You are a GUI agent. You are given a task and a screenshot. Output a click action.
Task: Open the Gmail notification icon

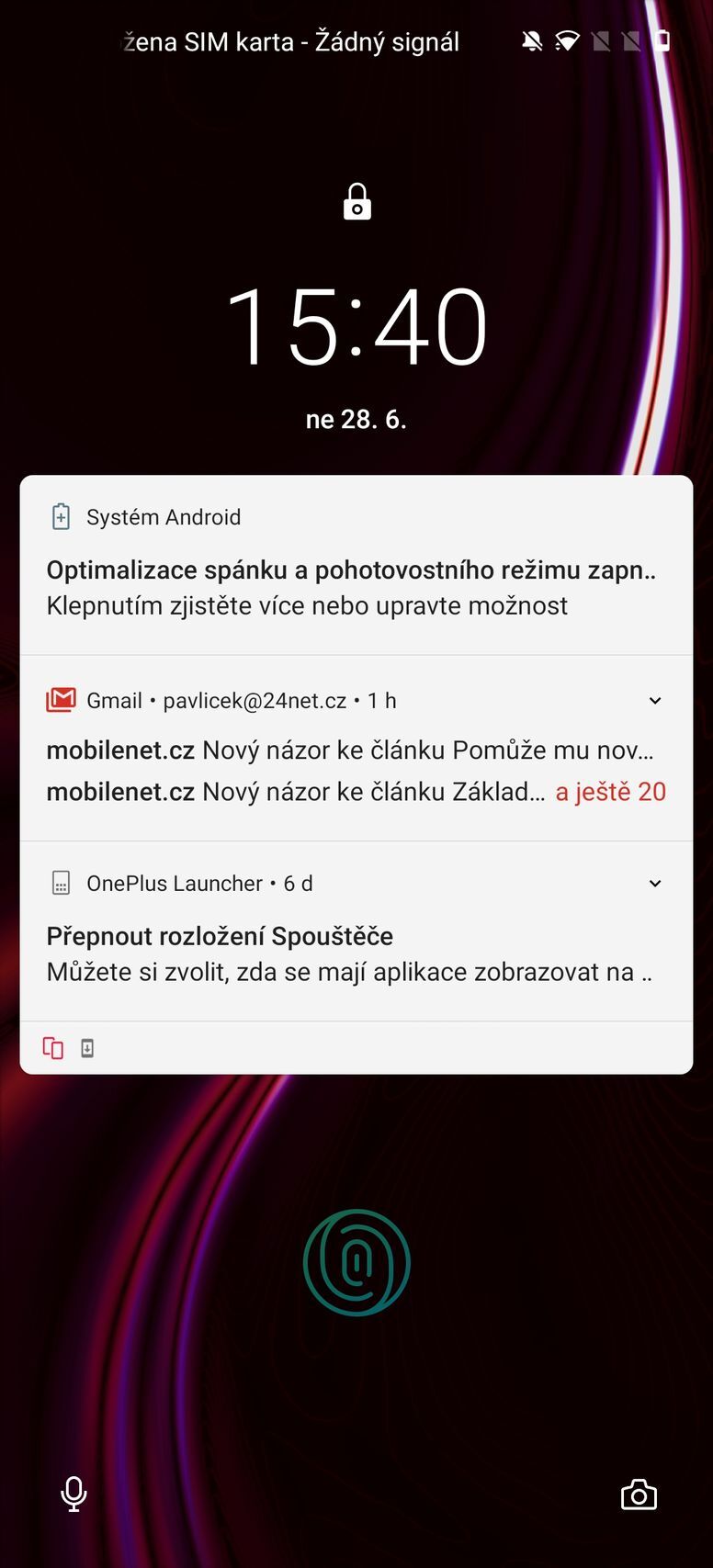[60, 699]
